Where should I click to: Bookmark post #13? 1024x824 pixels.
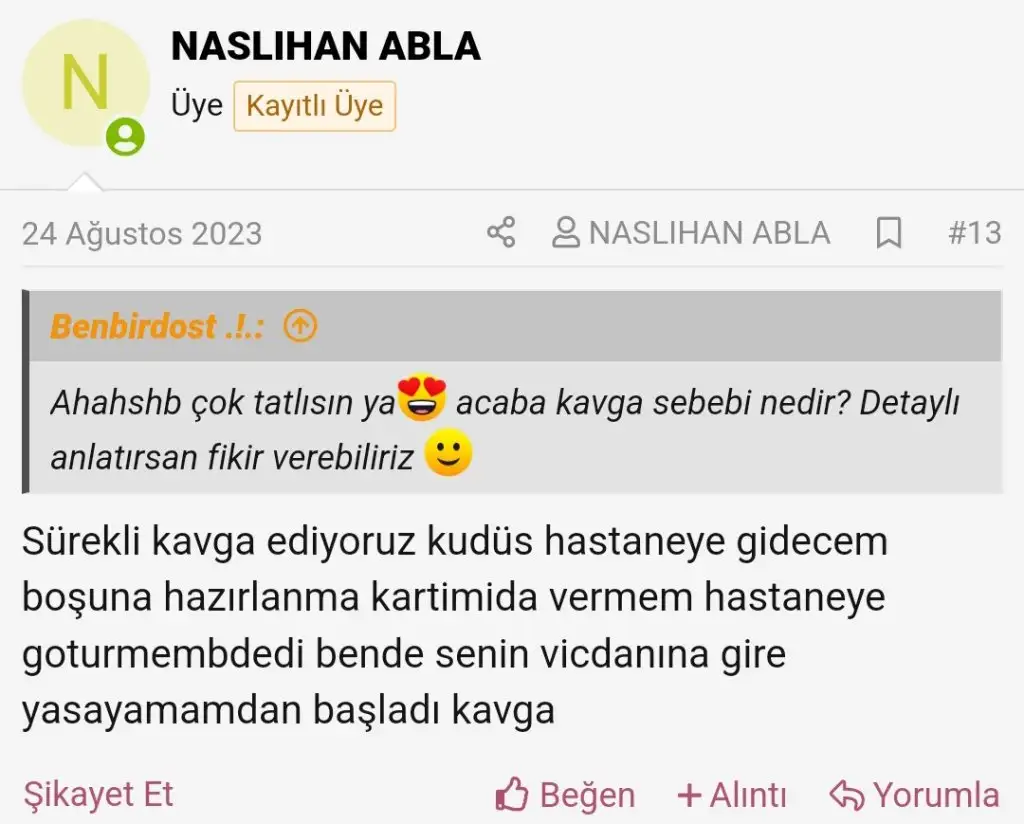888,233
